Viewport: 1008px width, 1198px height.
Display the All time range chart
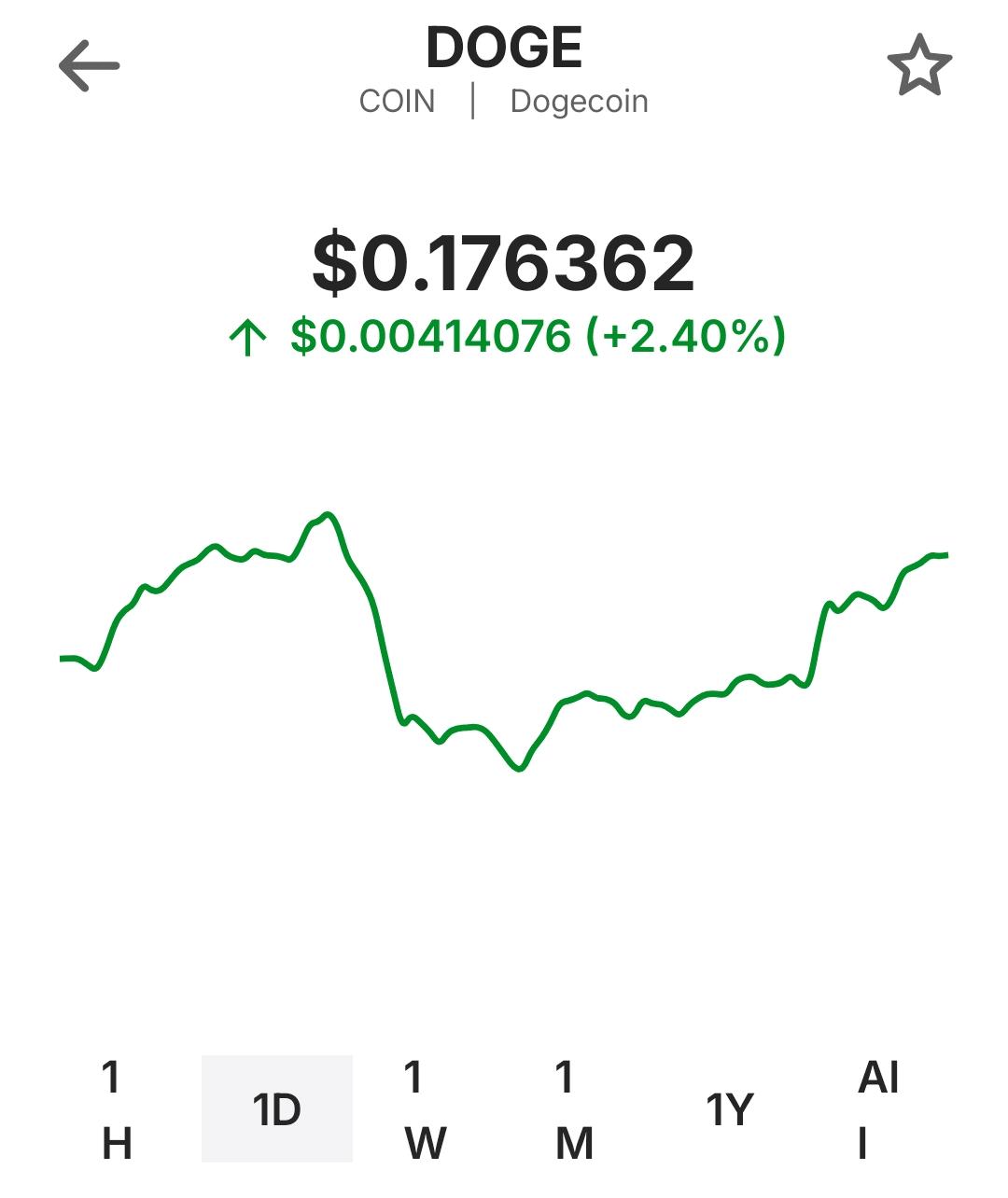tap(877, 1109)
